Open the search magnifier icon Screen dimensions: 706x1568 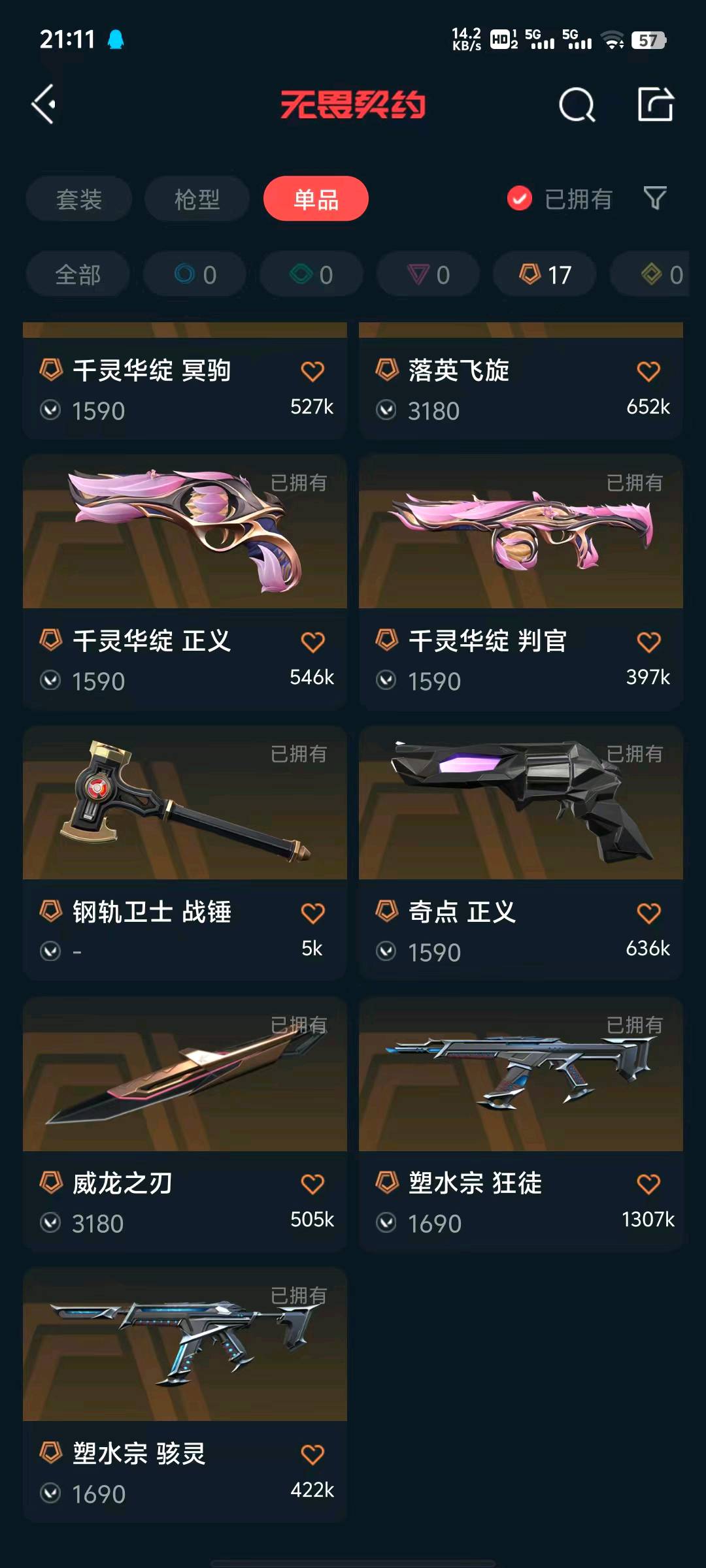pos(577,105)
